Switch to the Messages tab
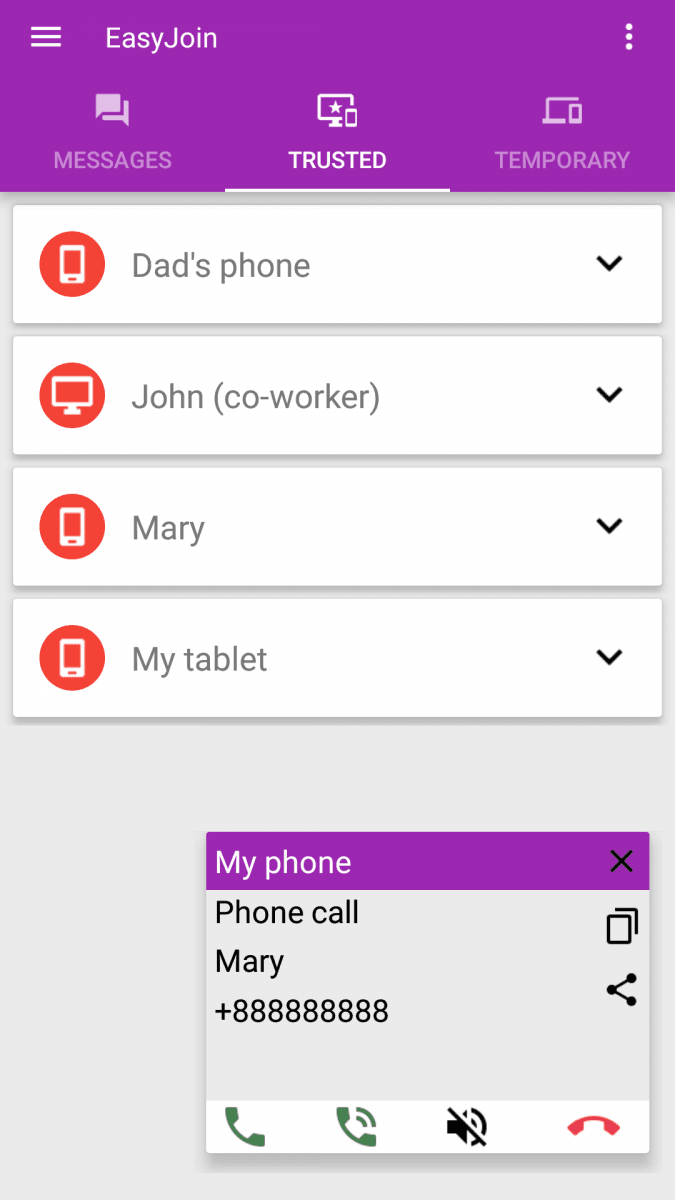The height and width of the screenshot is (1200, 675). click(x=112, y=134)
